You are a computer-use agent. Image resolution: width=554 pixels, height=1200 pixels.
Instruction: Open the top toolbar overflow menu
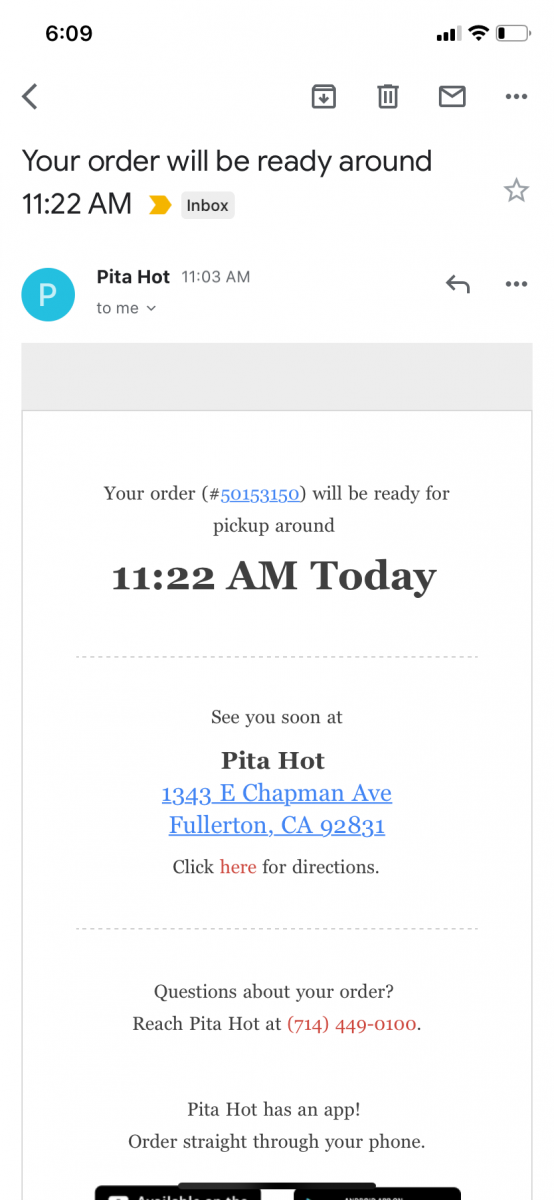tap(516, 97)
